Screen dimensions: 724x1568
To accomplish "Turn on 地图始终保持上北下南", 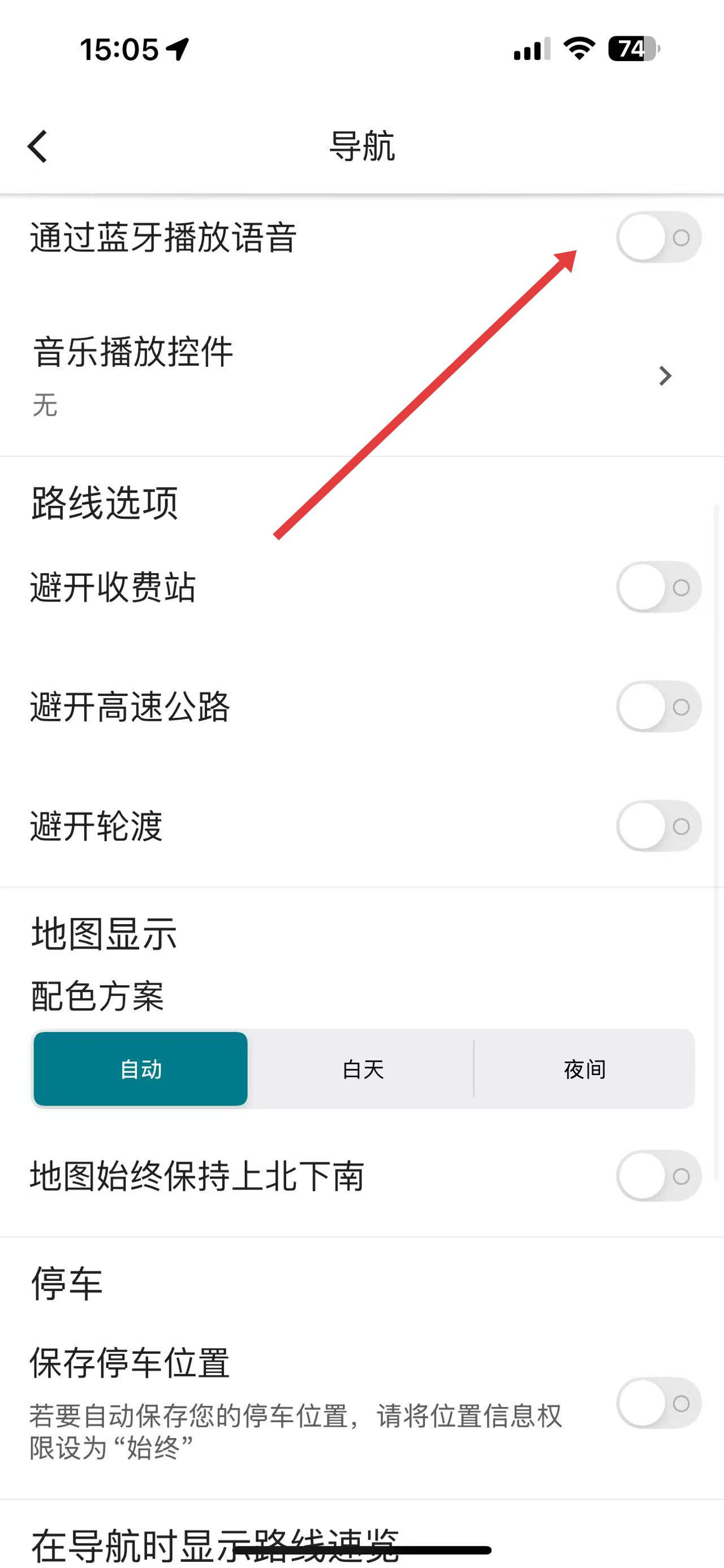I will (658, 1175).
